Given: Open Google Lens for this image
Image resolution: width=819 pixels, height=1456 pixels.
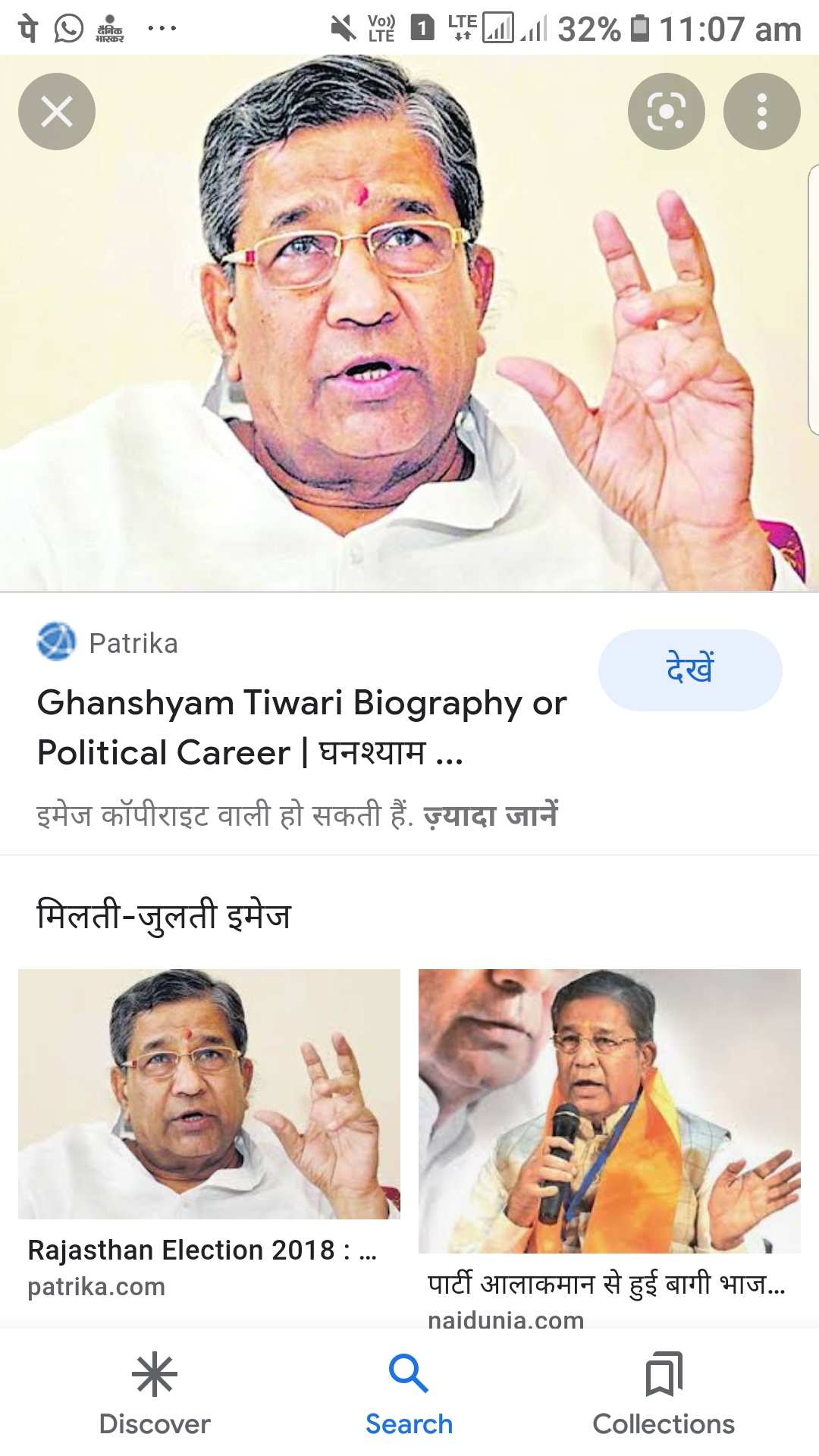Looking at the screenshot, I should point(667,111).
